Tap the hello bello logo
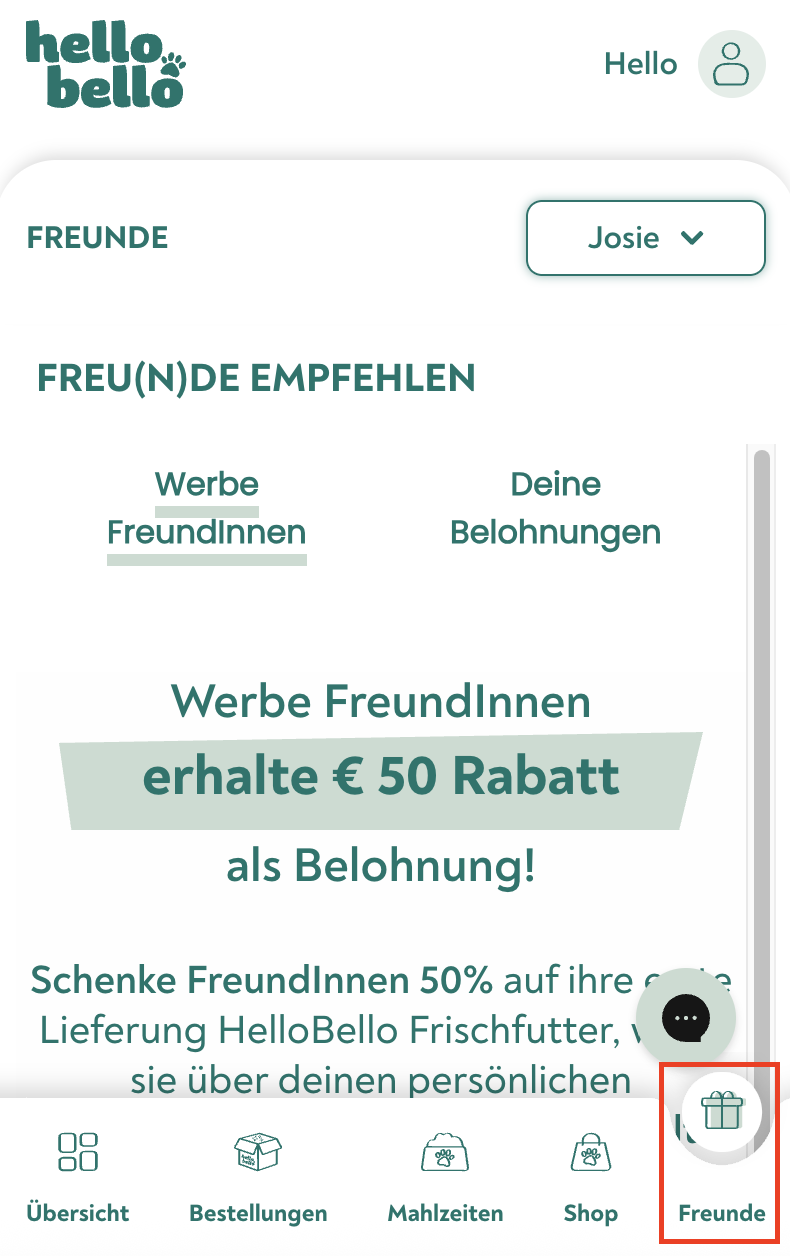The image size is (790, 1256). [105, 65]
